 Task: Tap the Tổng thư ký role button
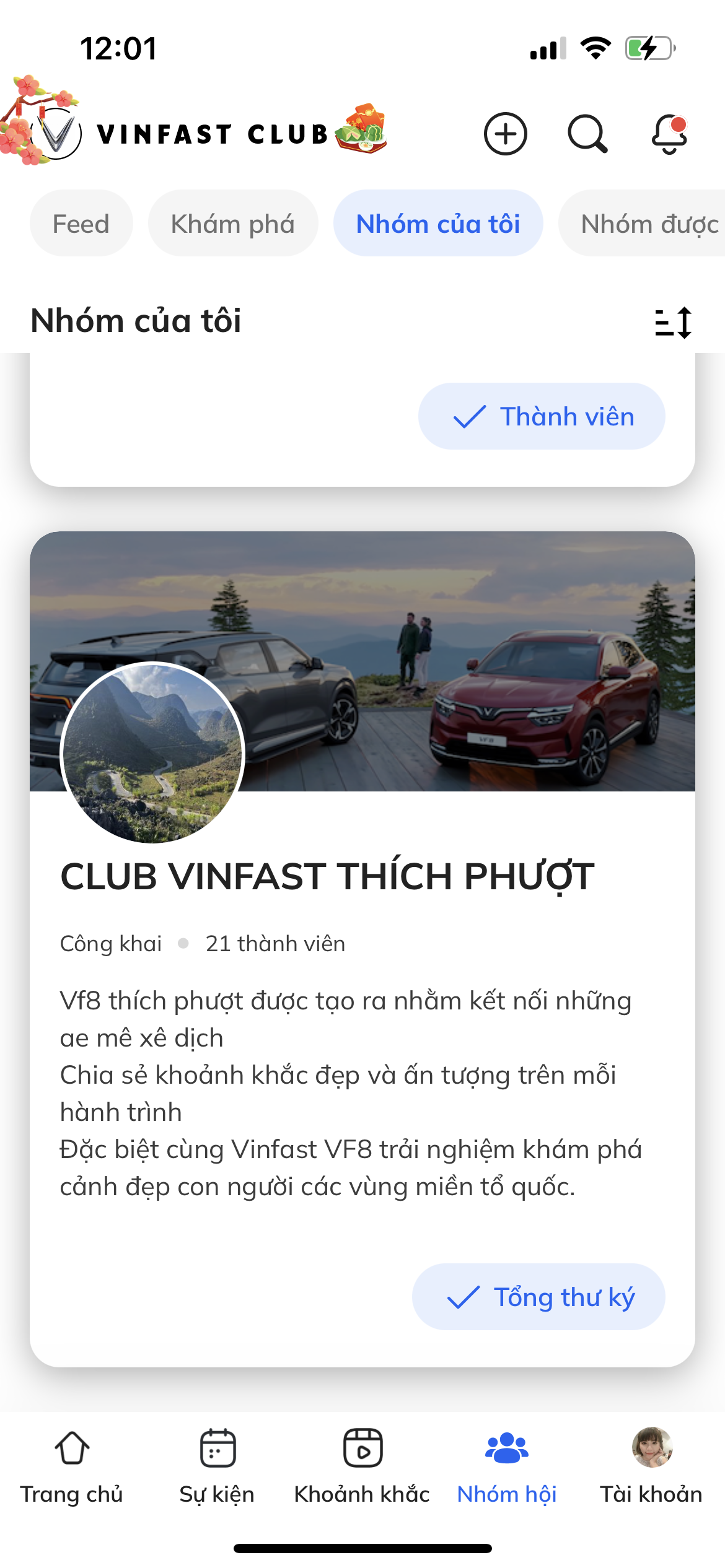pyautogui.click(x=538, y=1297)
